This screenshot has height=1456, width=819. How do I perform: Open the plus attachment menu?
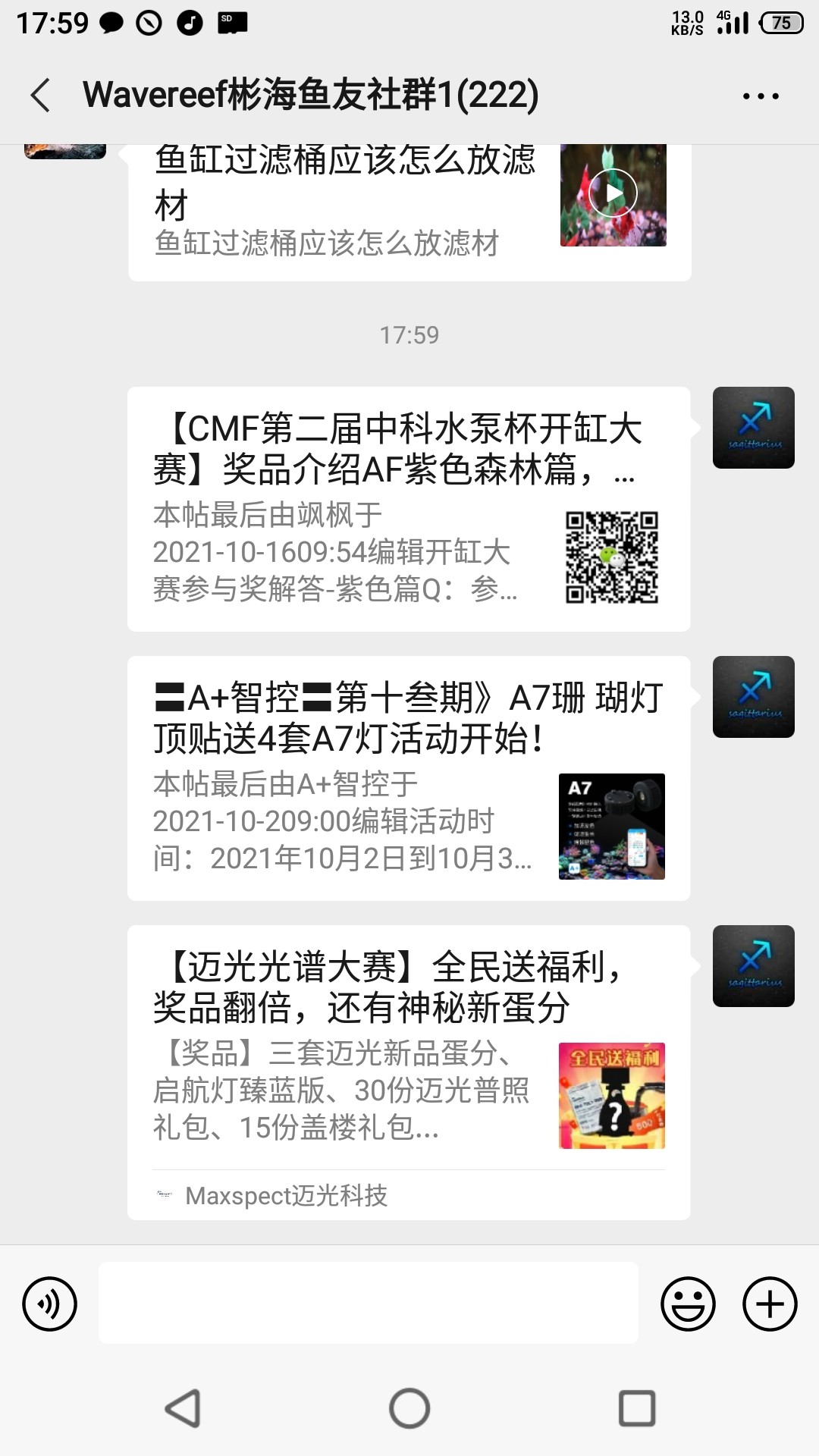(x=769, y=1304)
